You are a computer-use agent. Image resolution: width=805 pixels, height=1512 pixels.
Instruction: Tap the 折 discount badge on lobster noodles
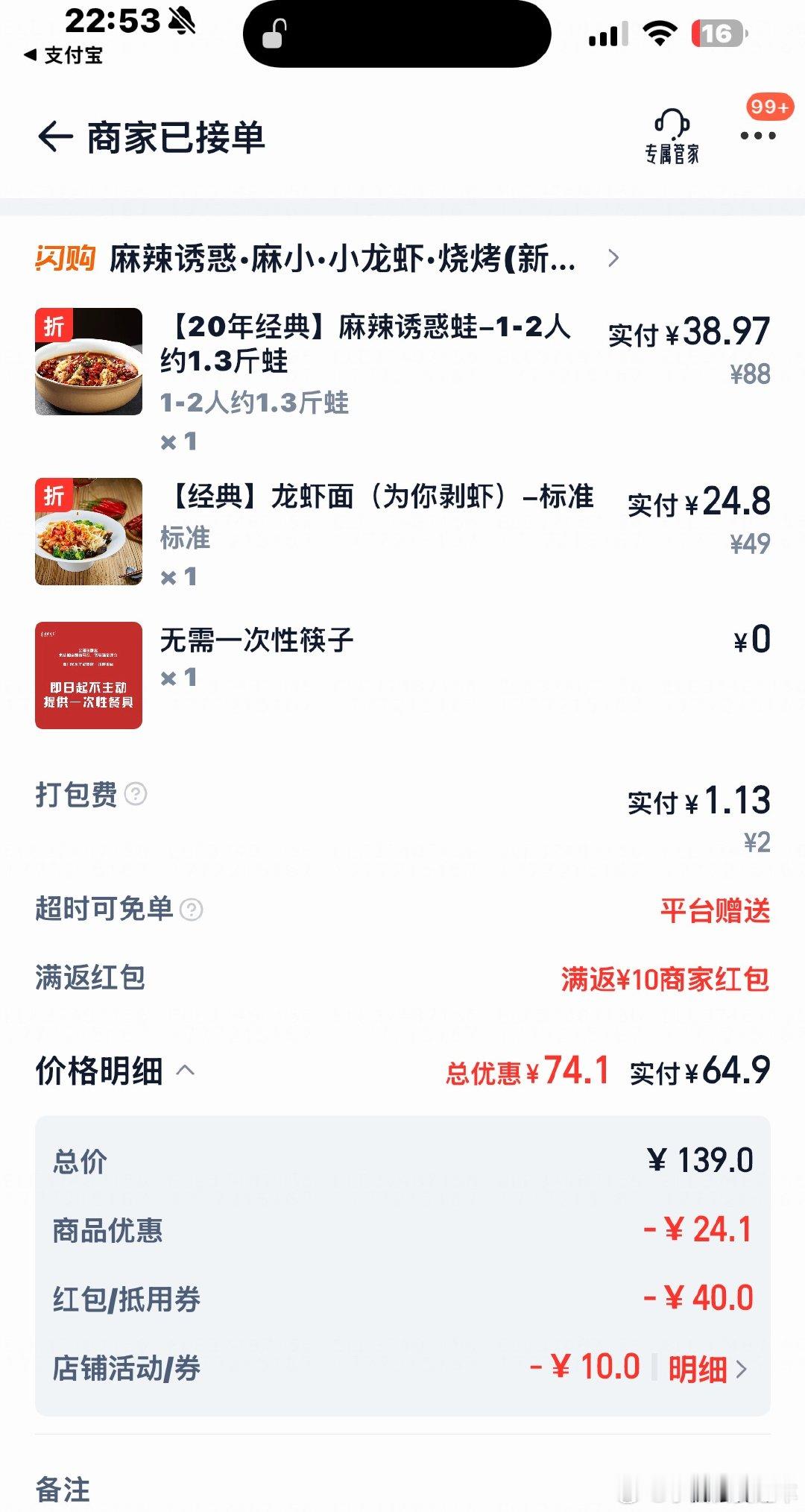[52, 494]
